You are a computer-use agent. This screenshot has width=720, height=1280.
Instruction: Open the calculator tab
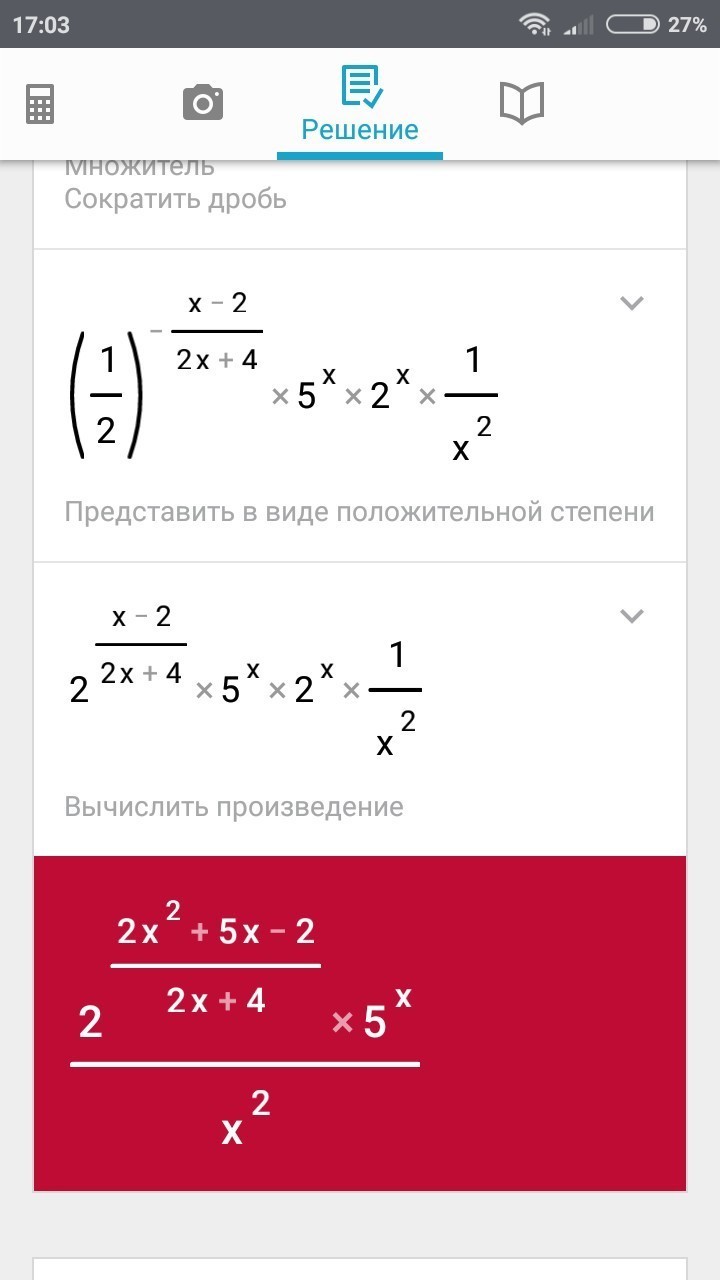[x=40, y=103]
